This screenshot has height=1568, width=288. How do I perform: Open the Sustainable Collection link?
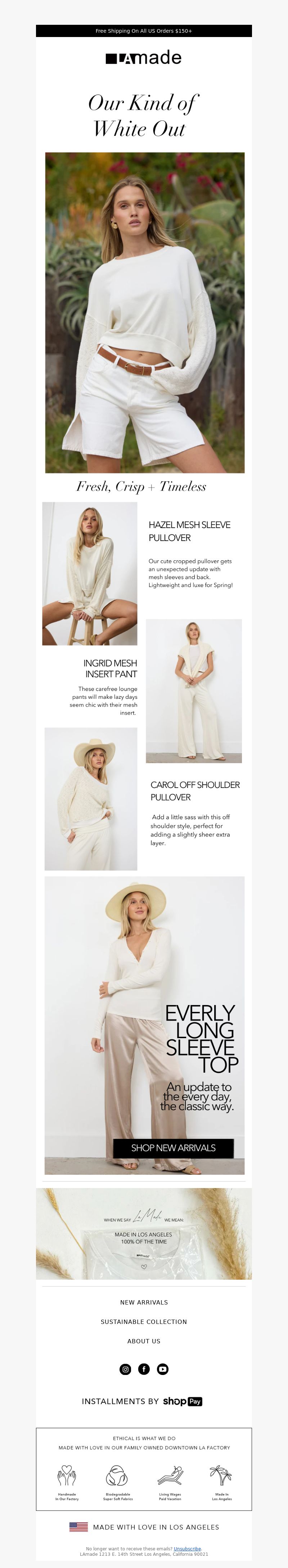point(144,1322)
